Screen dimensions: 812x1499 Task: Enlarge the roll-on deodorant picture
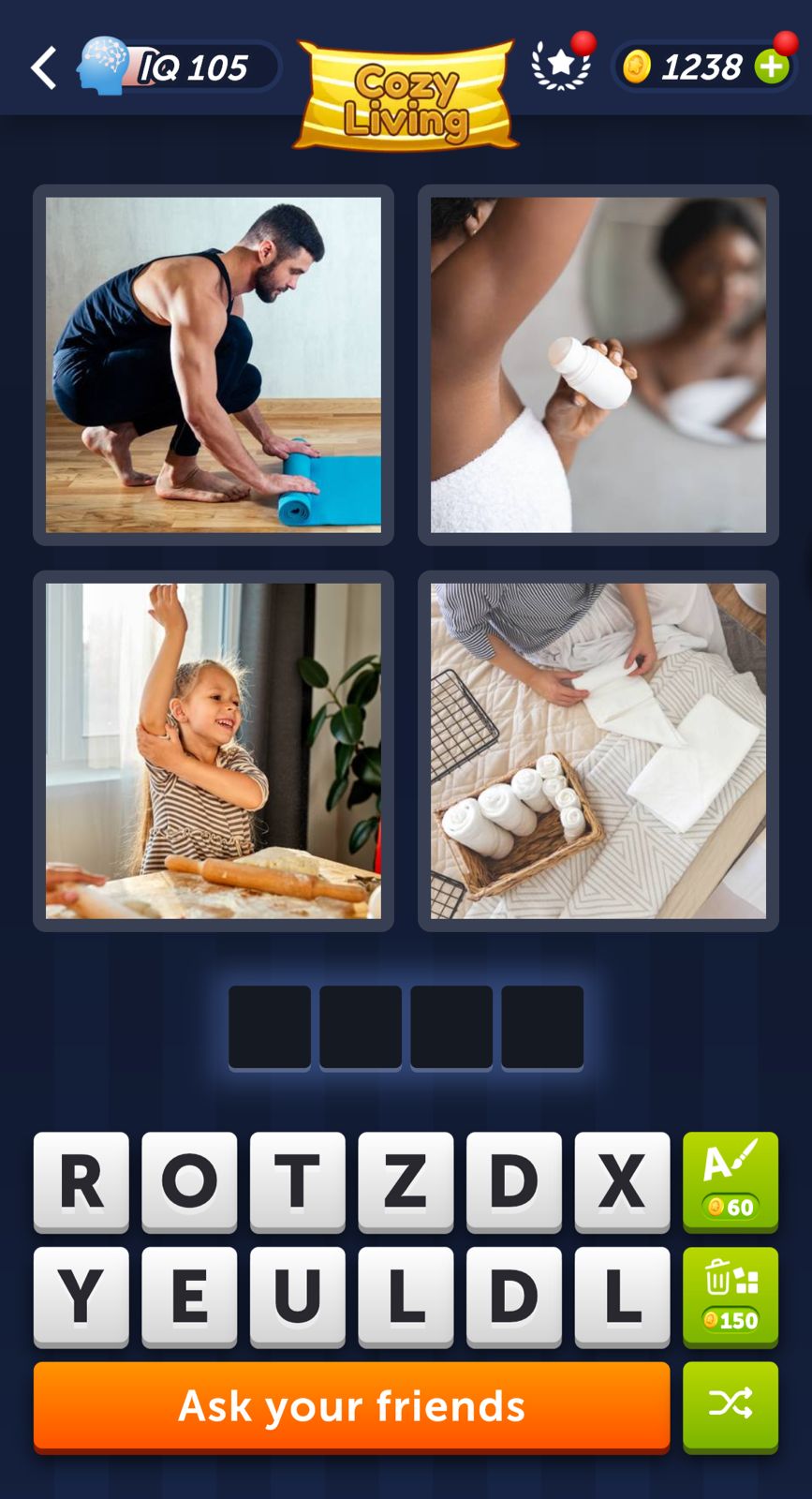tap(598, 364)
